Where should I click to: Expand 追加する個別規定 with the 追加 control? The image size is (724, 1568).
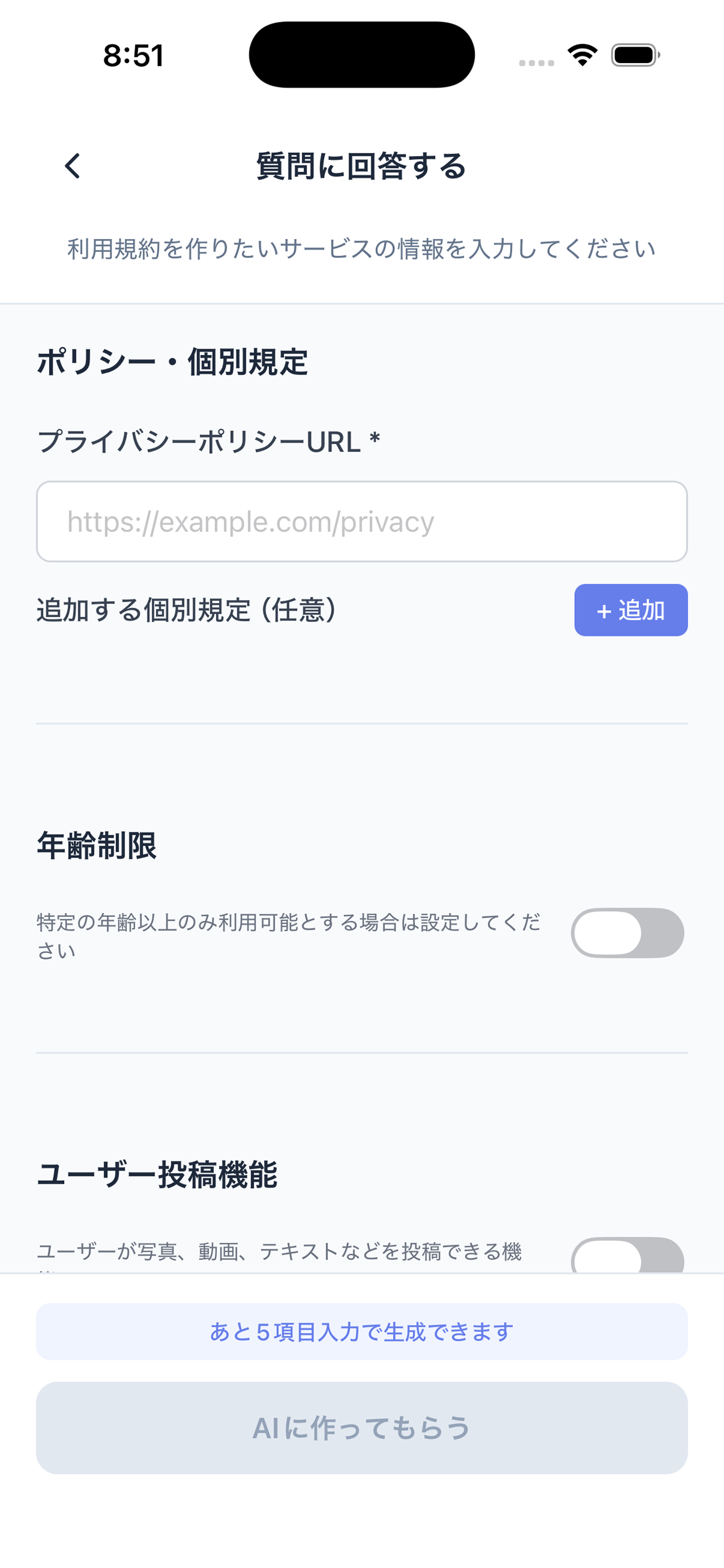630,611
